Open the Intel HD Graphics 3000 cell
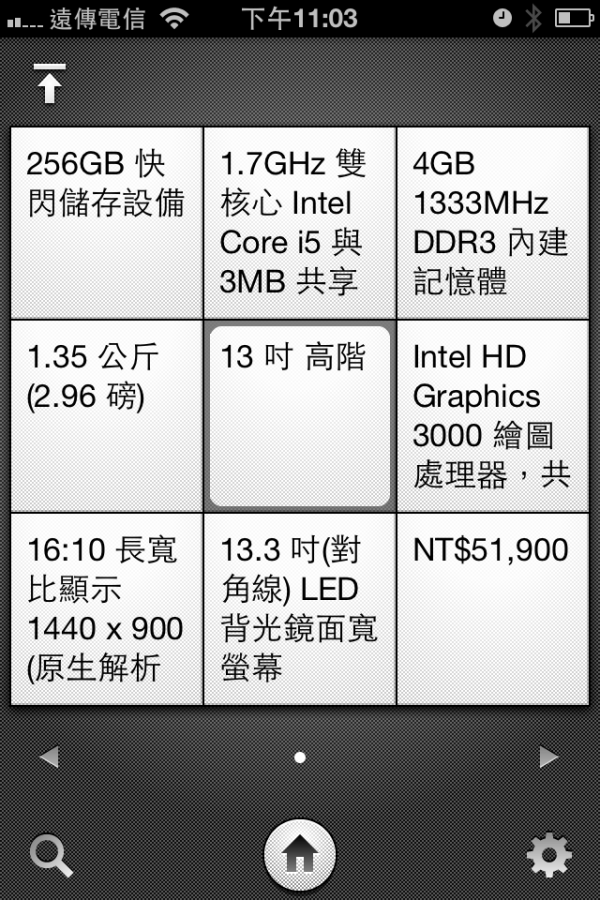 492,416
